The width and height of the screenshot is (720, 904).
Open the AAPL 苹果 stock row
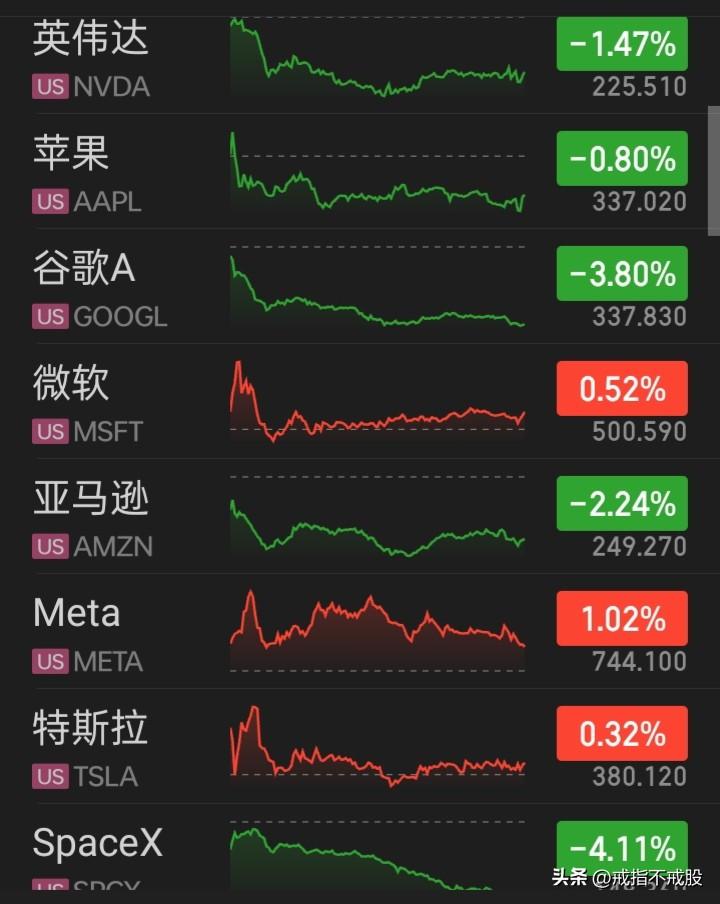click(360, 171)
